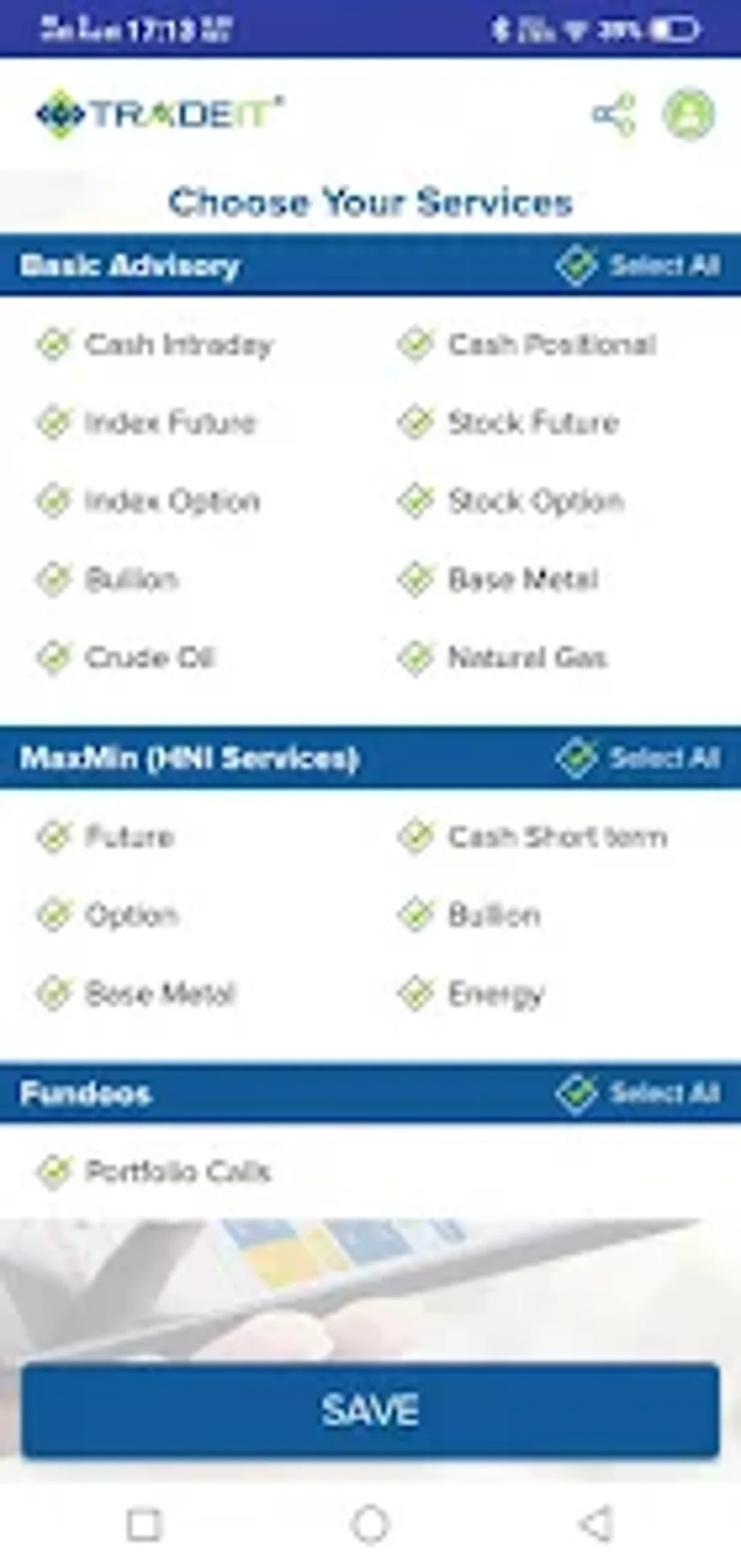741x1568 pixels.
Task: Select the Stock Future service
Action: [x=532, y=422]
